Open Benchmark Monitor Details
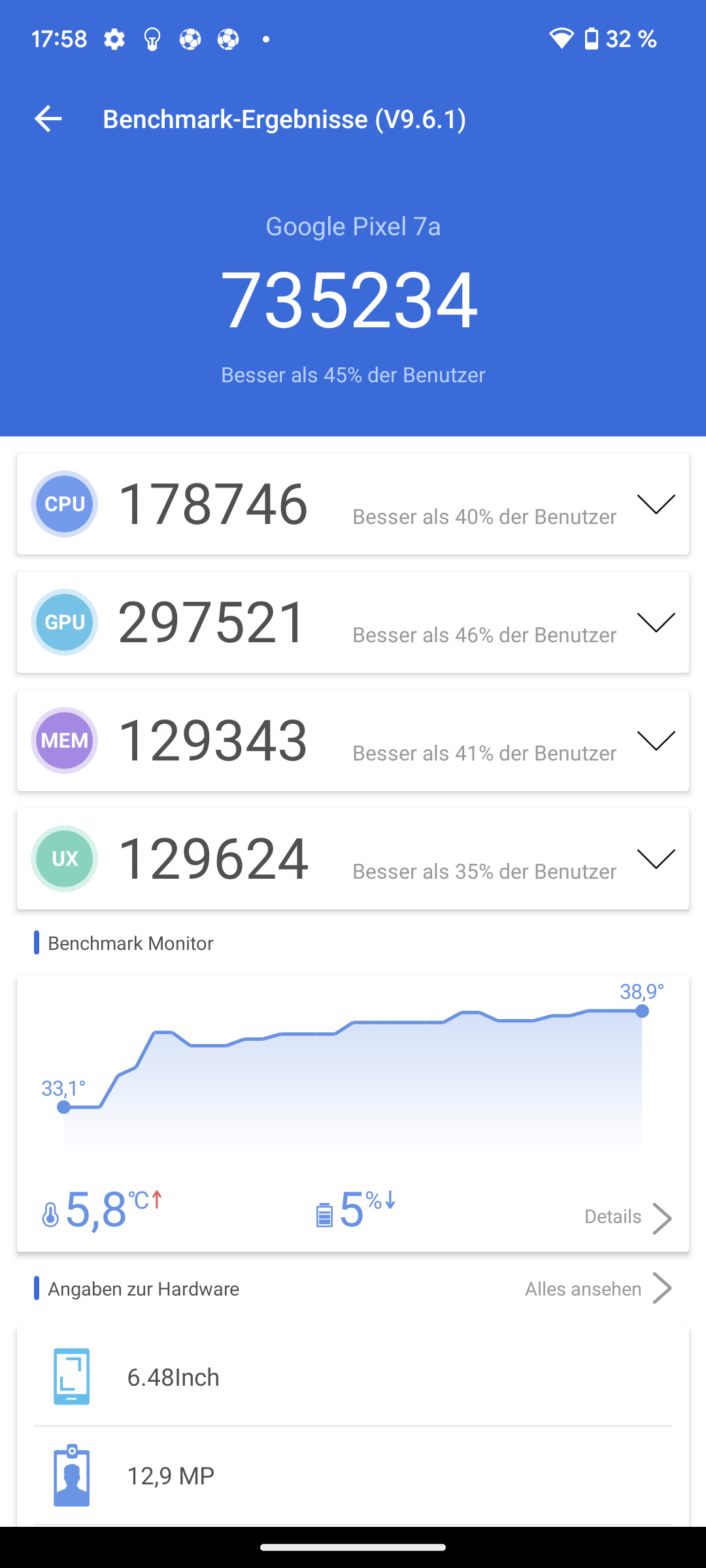The width and height of the screenshot is (706, 1568). click(x=628, y=1218)
